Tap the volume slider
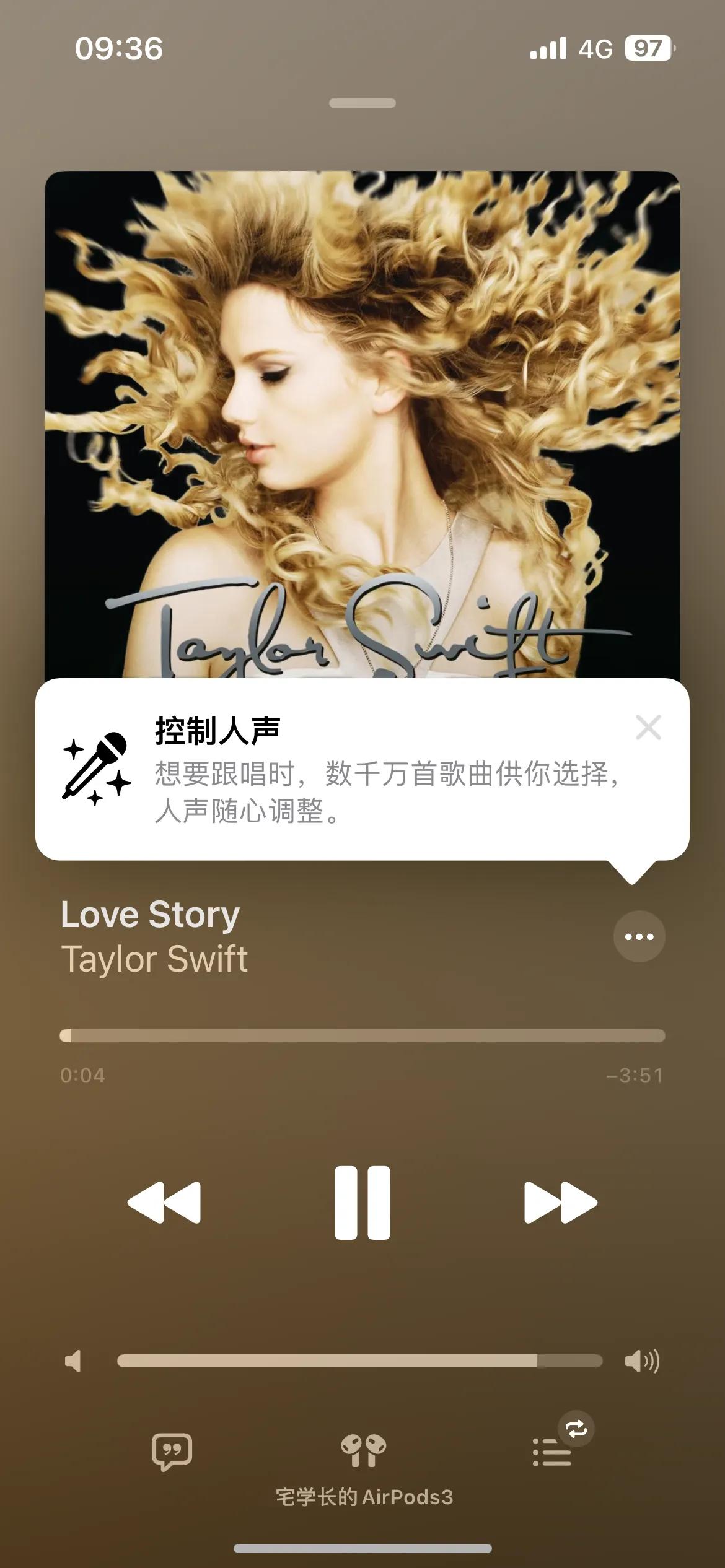 click(359, 1361)
